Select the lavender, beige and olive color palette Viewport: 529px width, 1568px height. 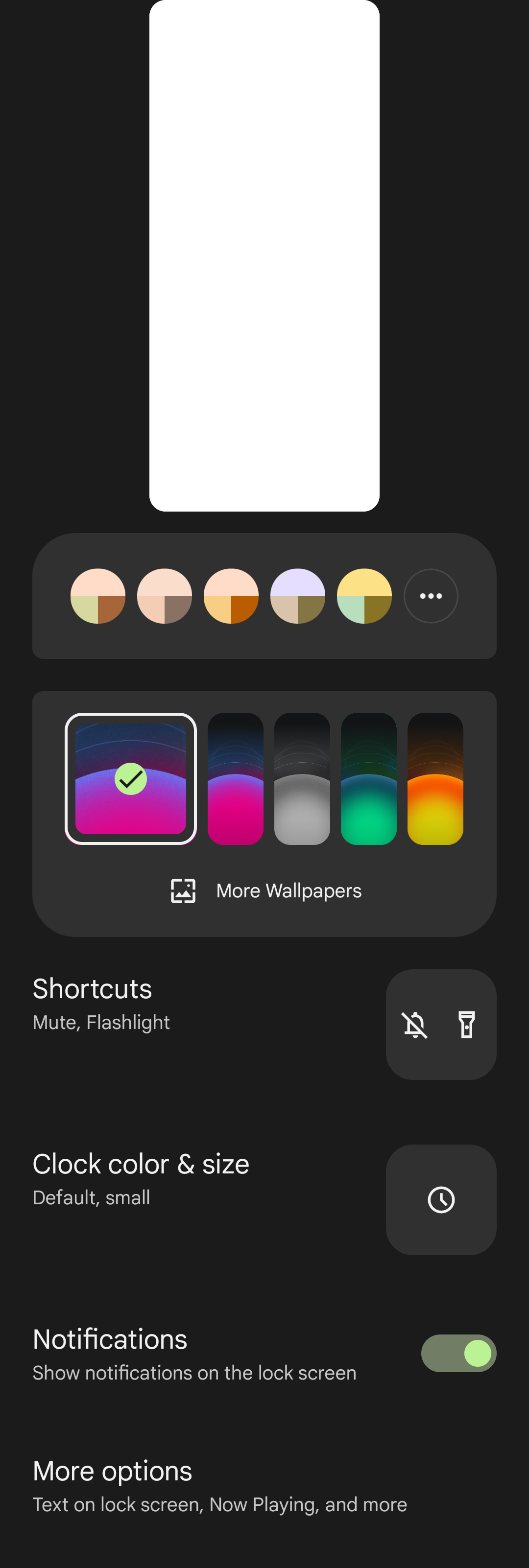click(x=297, y=596)
